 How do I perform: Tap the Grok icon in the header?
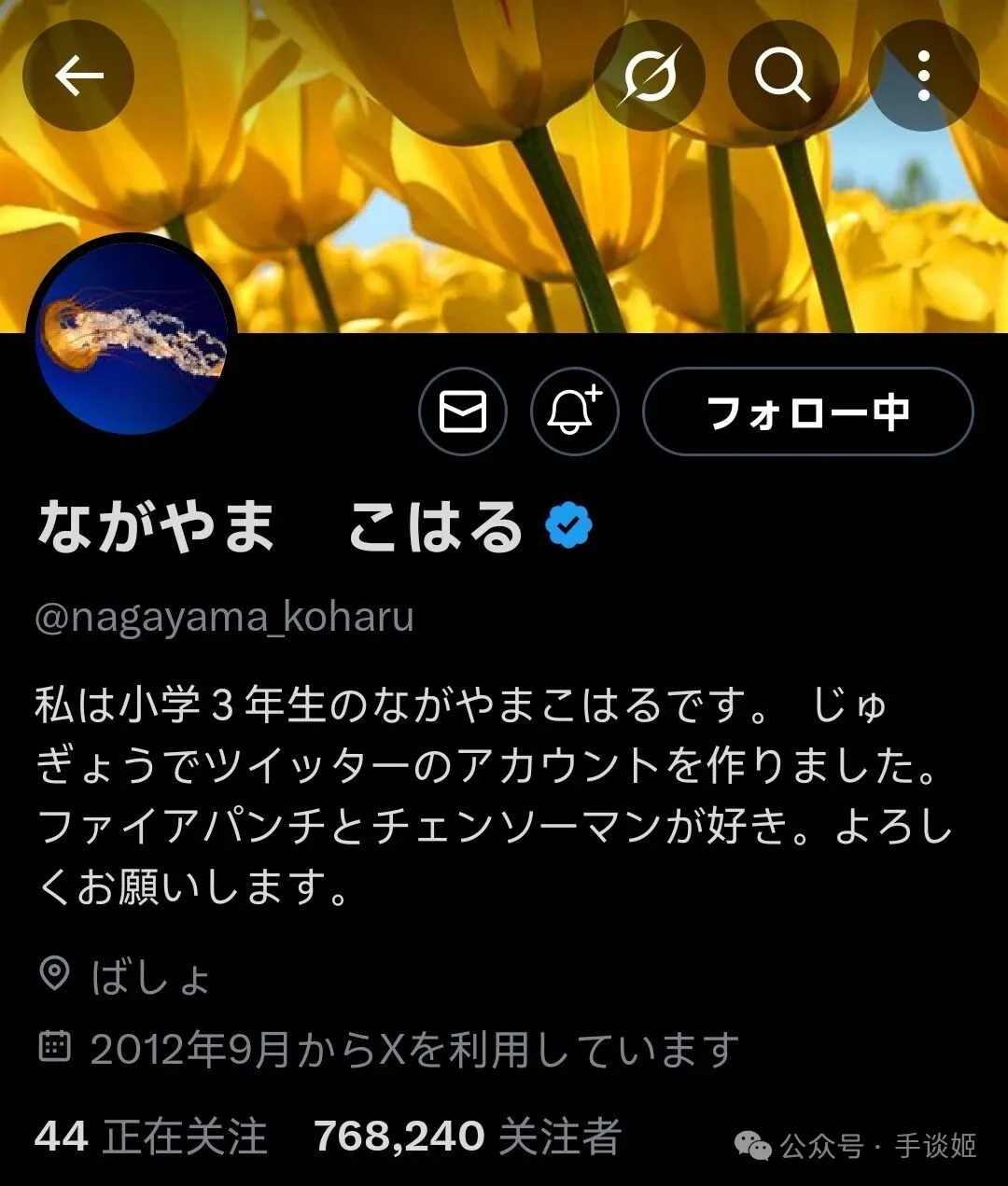651,76
